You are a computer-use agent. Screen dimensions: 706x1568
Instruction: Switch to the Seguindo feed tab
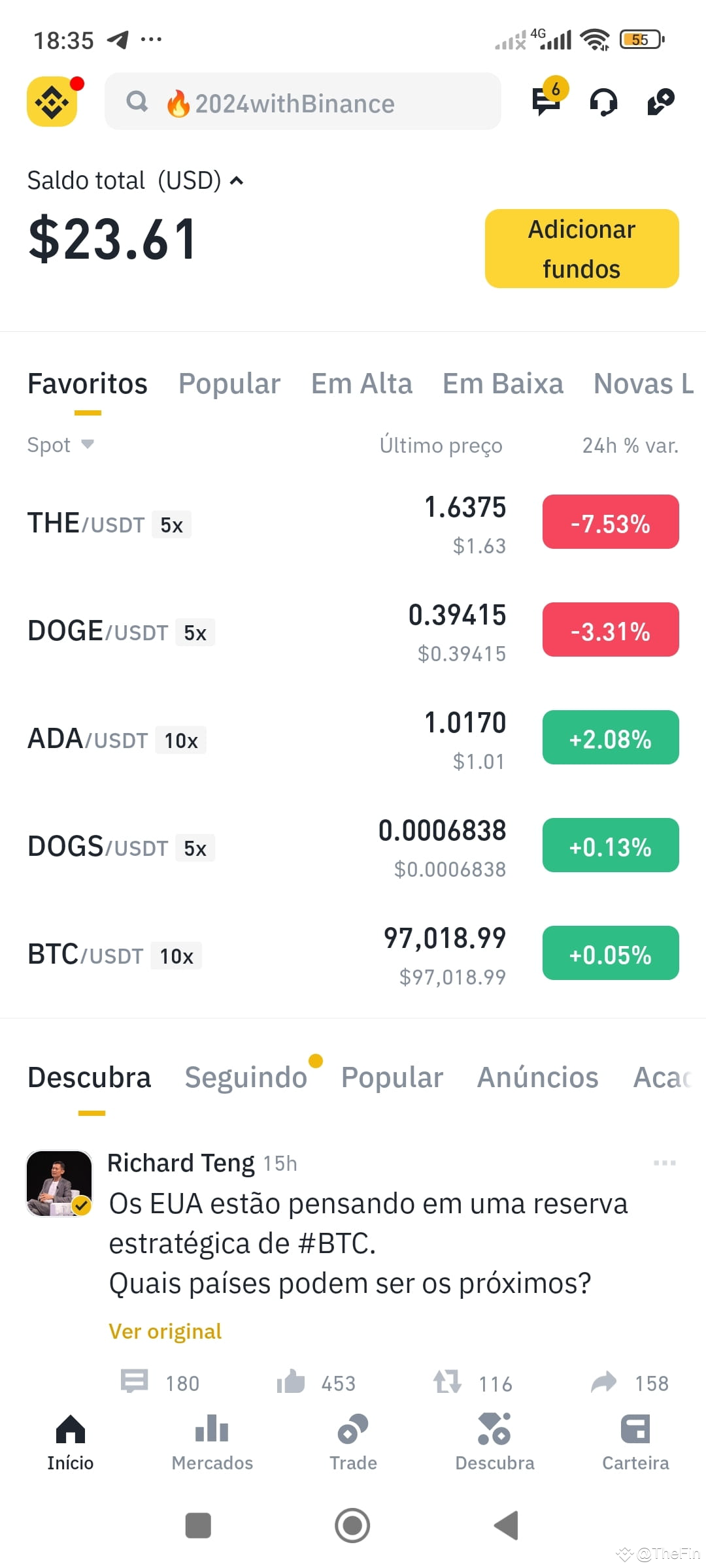point(246,1077)
